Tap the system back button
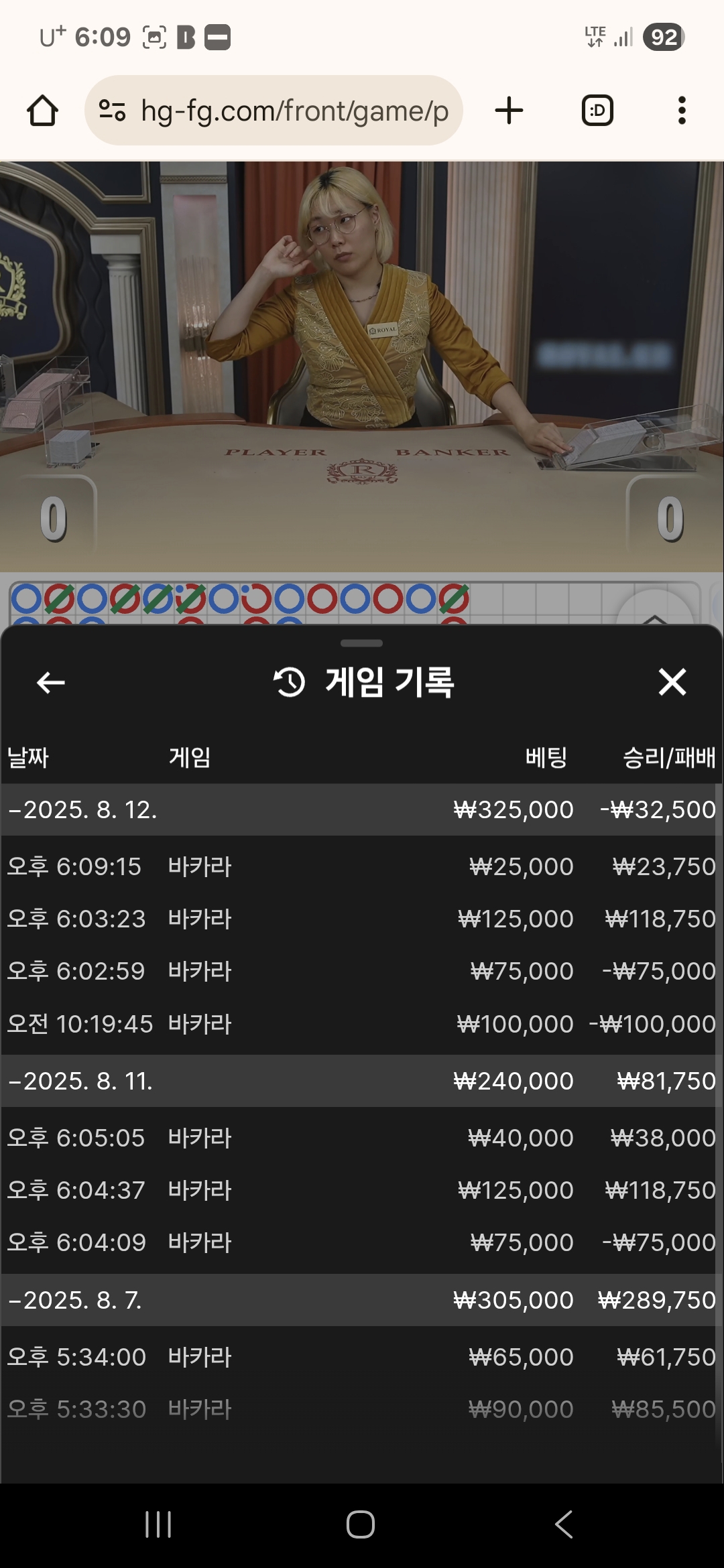This screenshot has width=724, height=1568. coord(564,1524)
